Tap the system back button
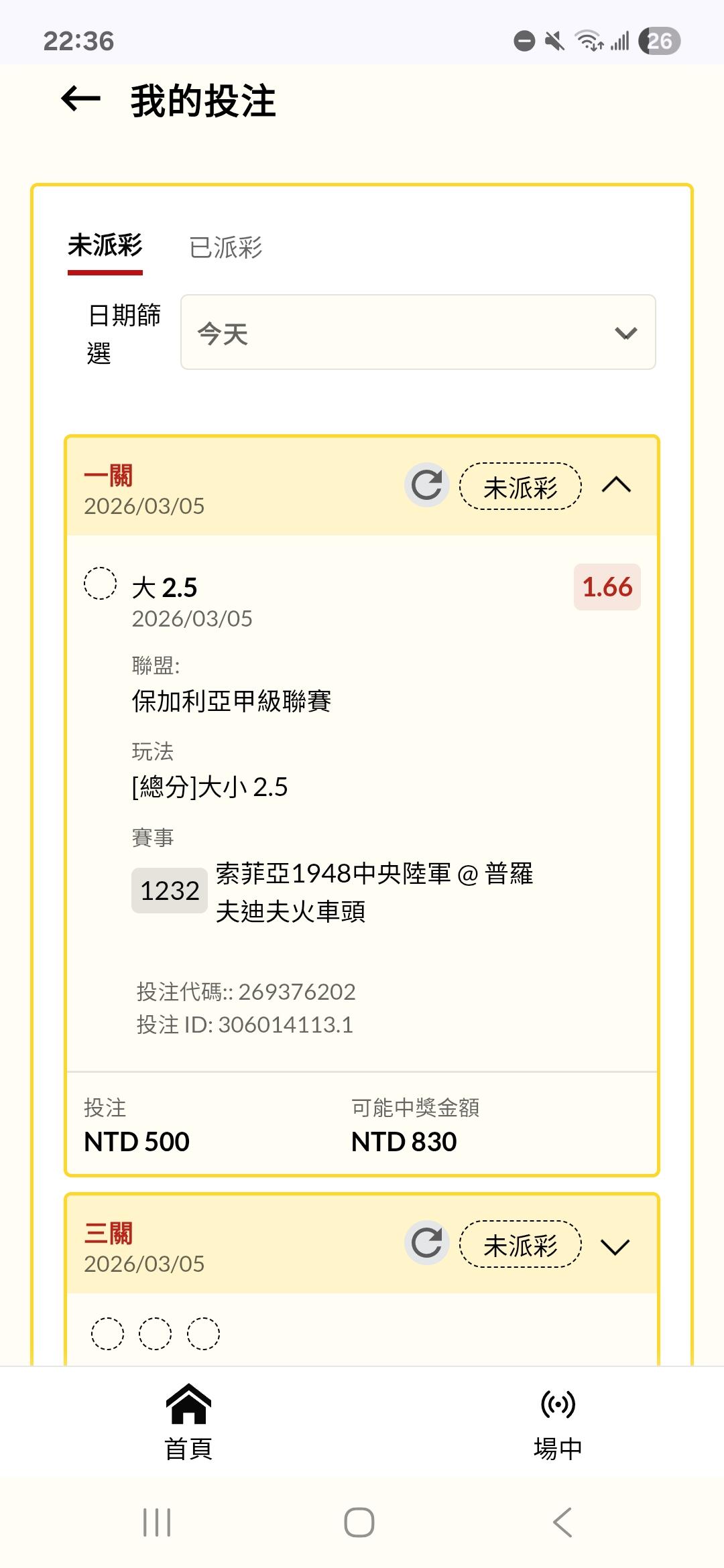The width and height of the screenshot is (724, 1568). [x=562, y=1522]
